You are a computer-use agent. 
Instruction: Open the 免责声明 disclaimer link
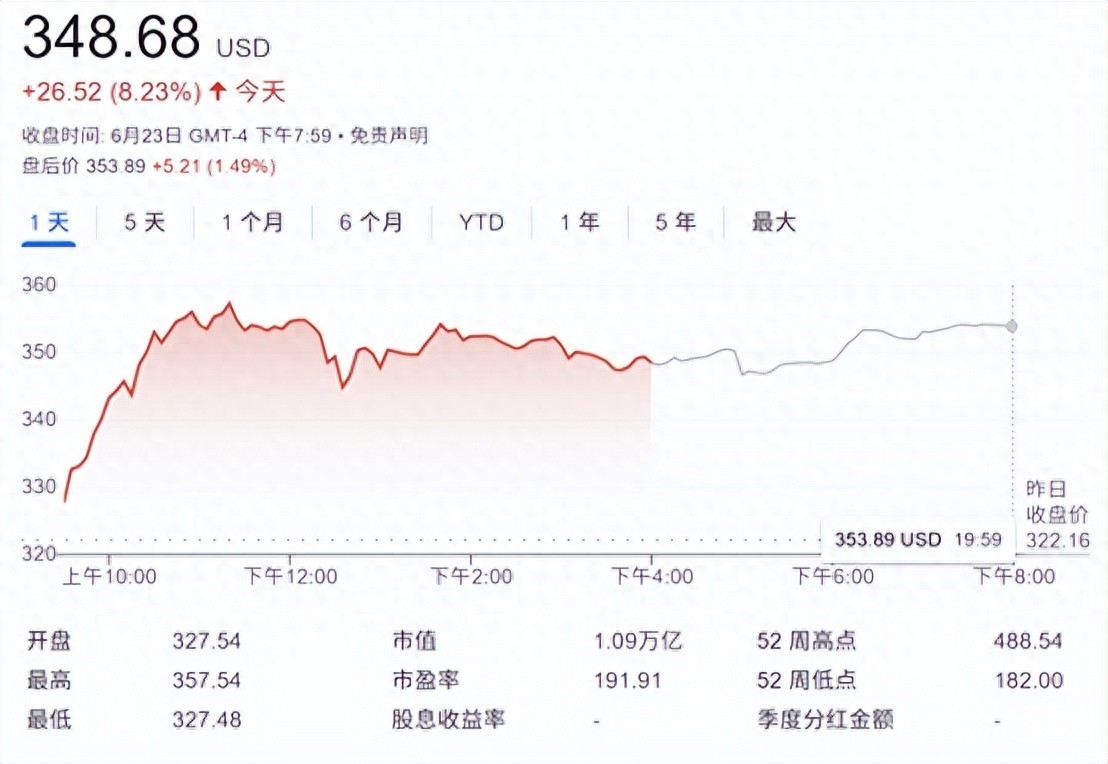click(x=389, y=136)
